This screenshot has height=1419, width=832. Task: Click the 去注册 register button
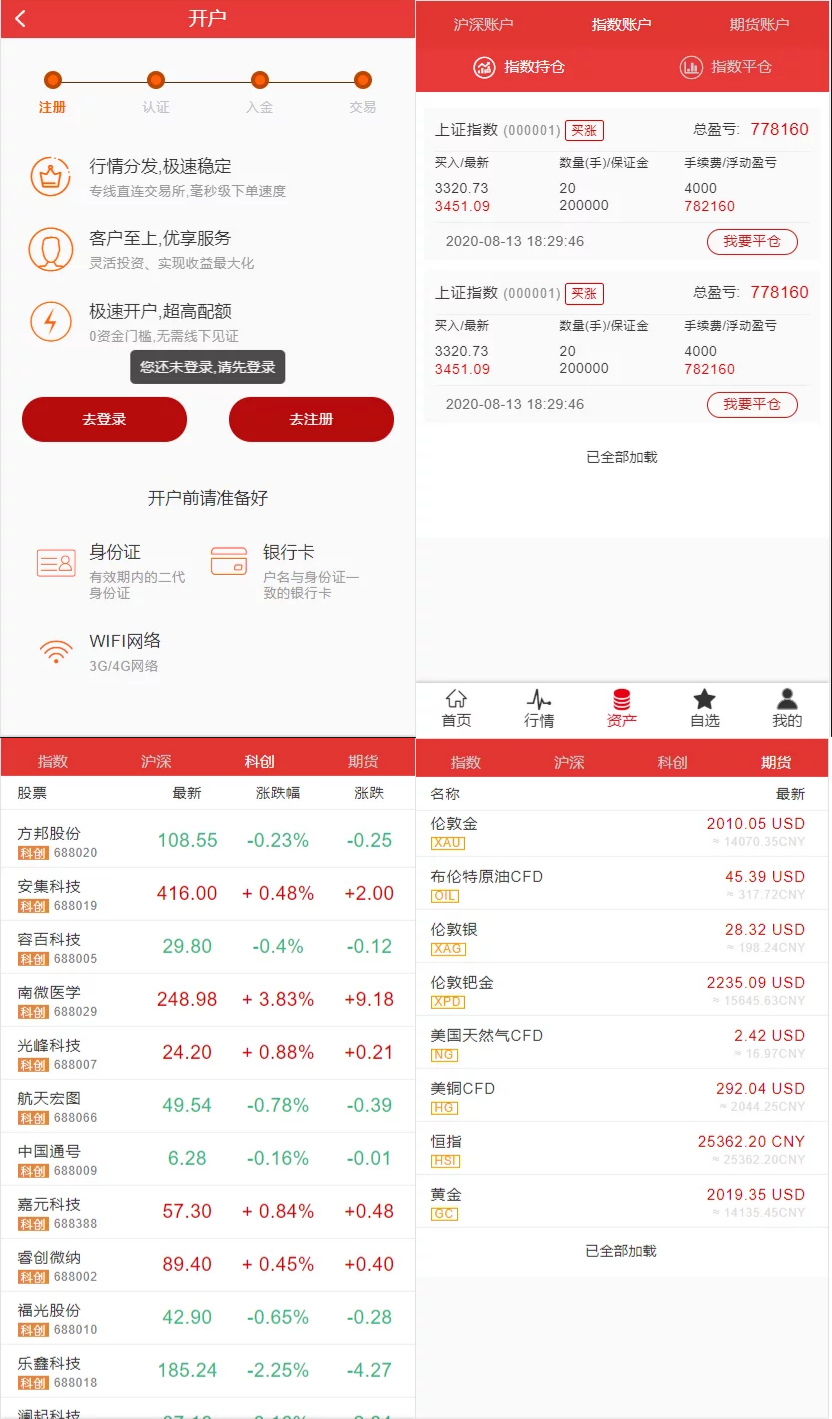(311, 419)
